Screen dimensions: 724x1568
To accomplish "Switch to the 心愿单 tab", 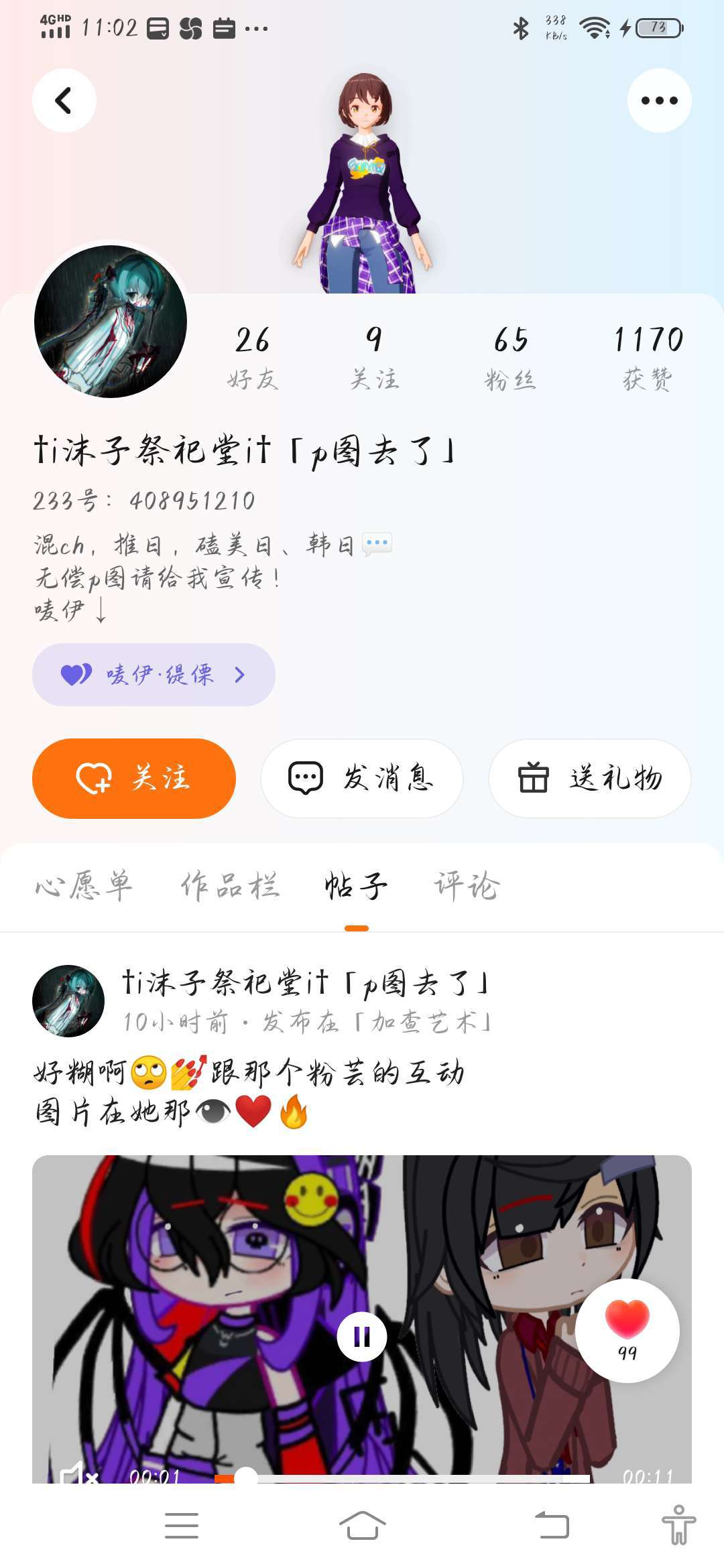I will coord(84,886).
